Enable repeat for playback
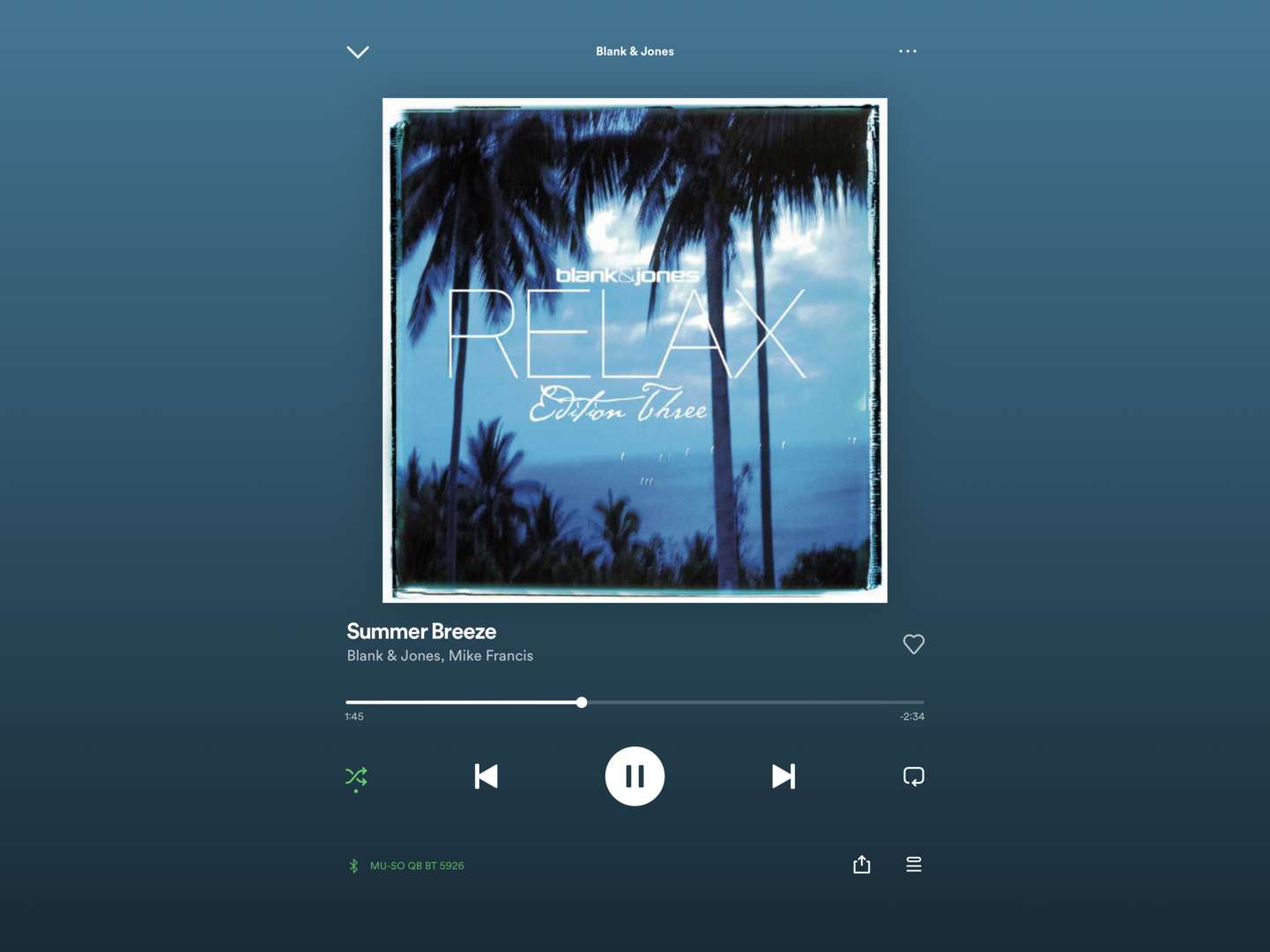The image size is (1270, 952). click(x=914, y=777)
